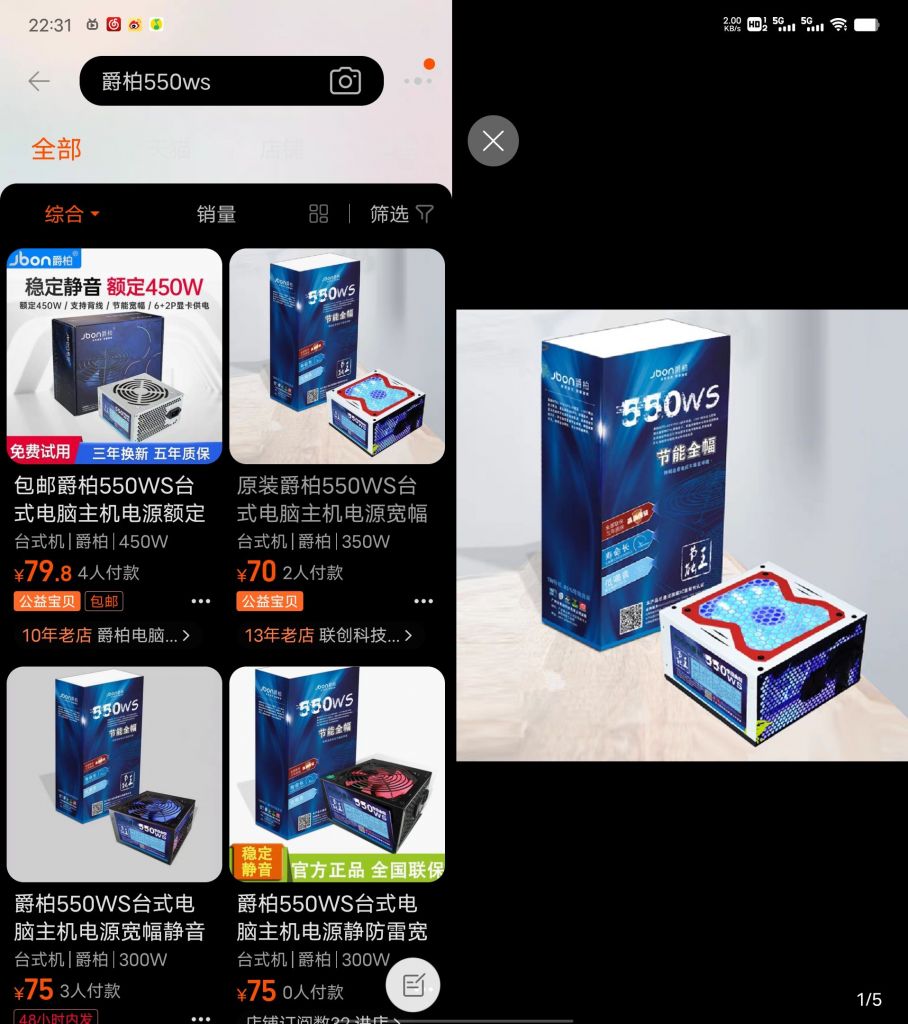Open more options with the top ellipsis icon
Viewport: 908px width, 1024px height.
click(x=418, y=81)
